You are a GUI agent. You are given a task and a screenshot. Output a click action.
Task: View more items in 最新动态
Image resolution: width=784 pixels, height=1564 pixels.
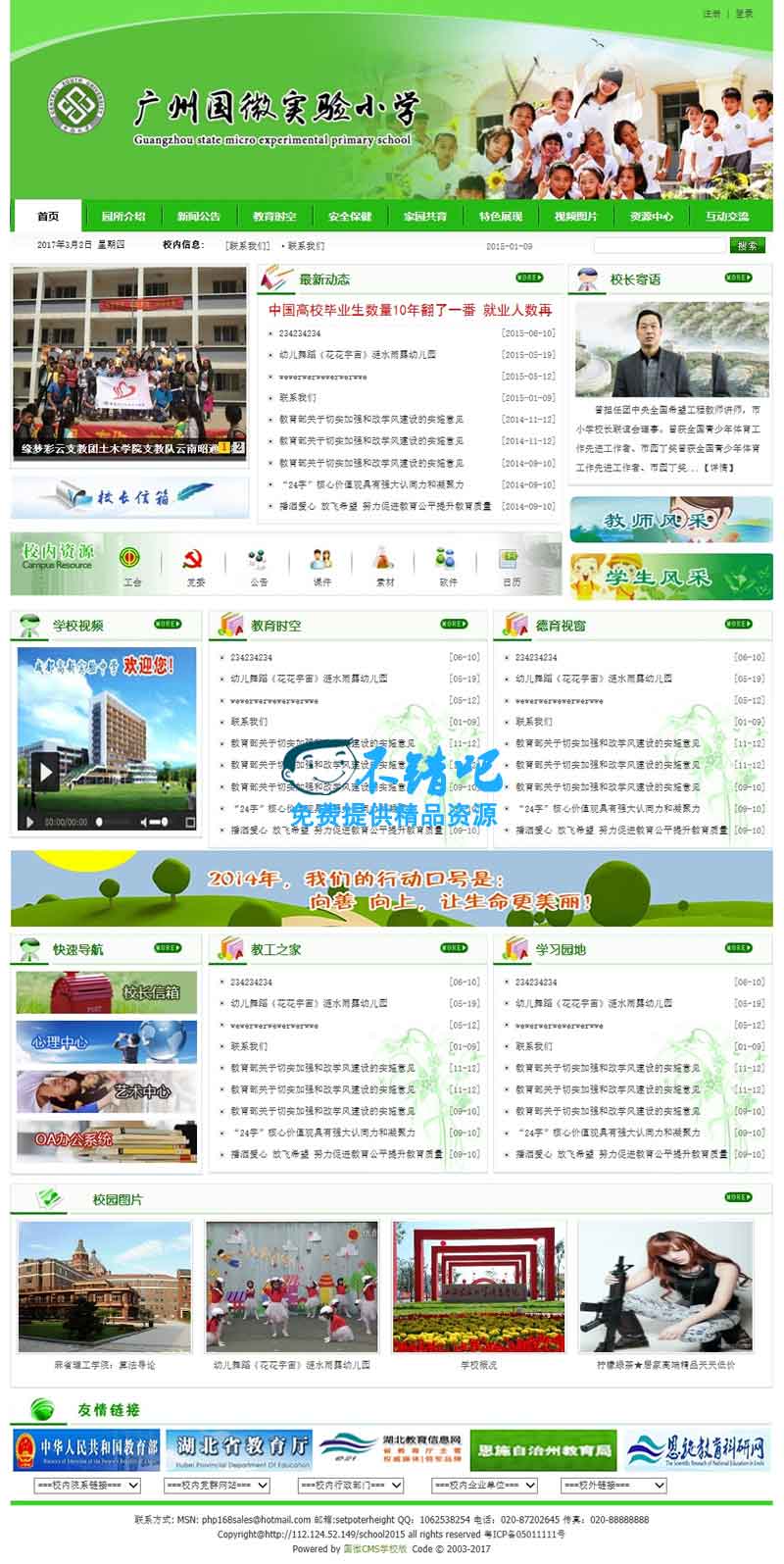point(529,278)
